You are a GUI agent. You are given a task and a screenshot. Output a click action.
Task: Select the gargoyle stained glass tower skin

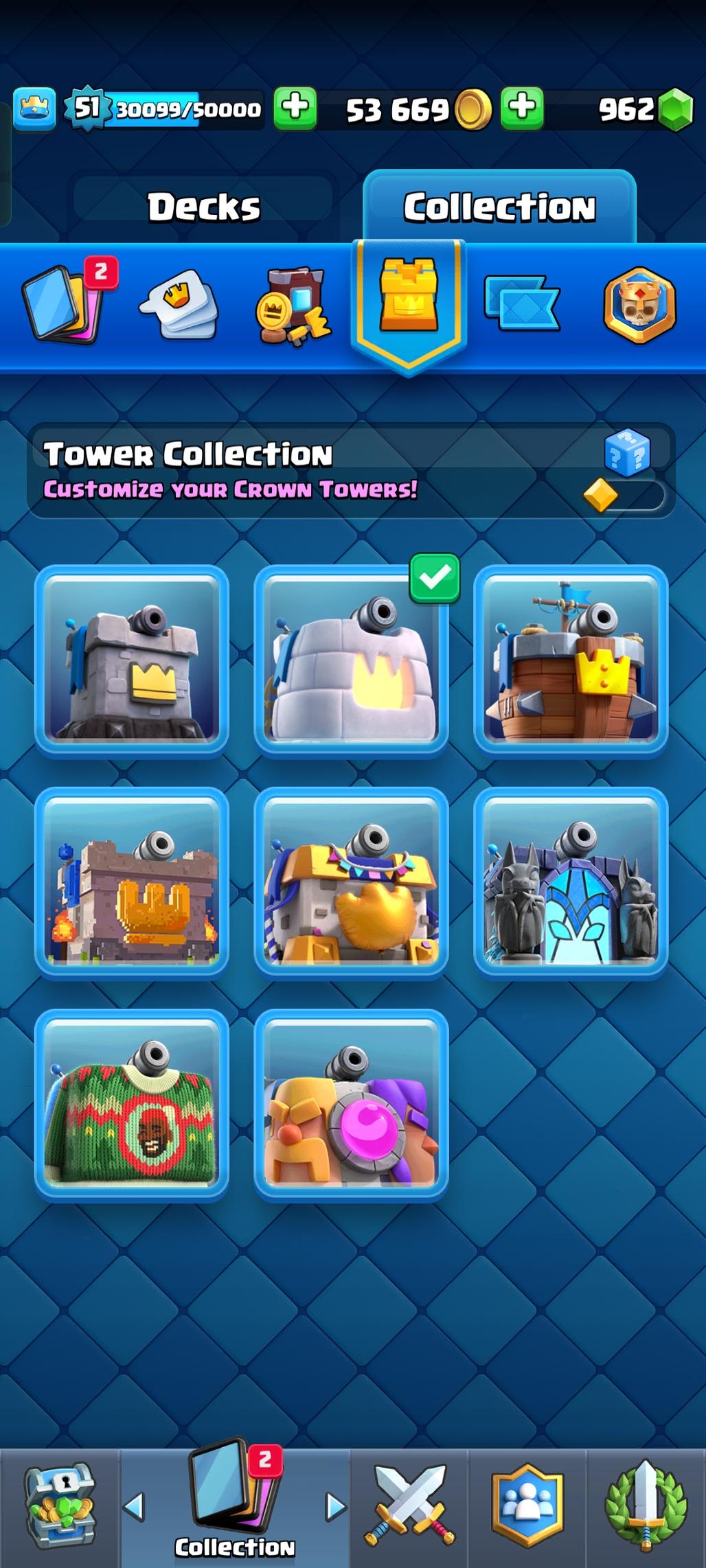point(571,884)
